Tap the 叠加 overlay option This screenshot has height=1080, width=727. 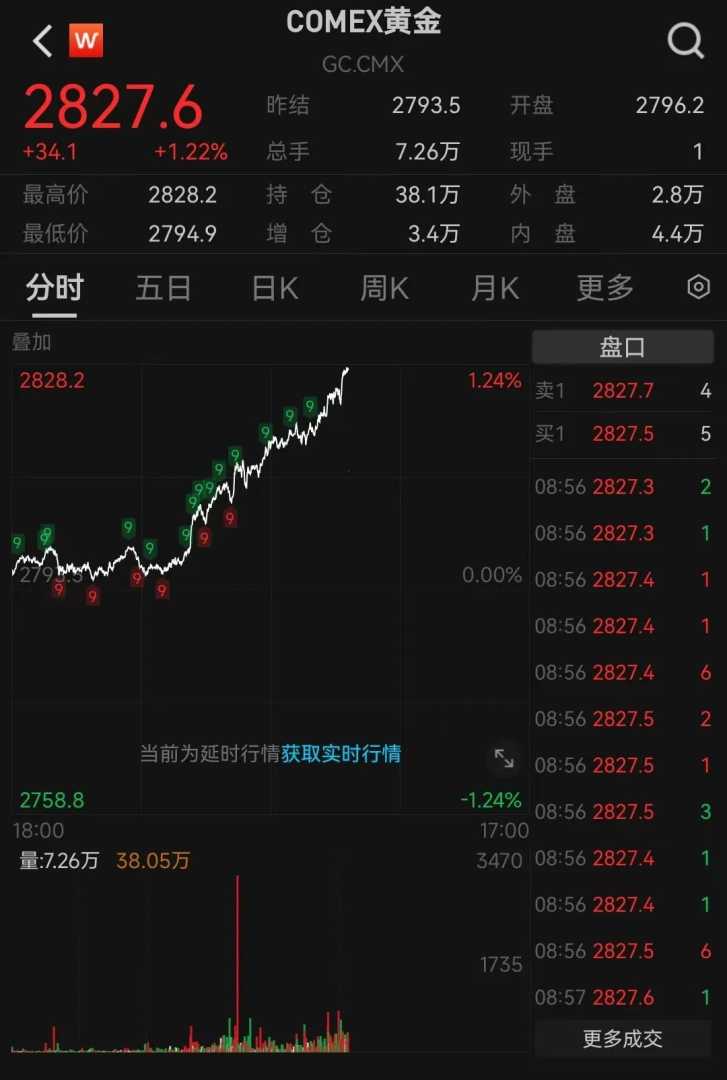click(31, 343)
